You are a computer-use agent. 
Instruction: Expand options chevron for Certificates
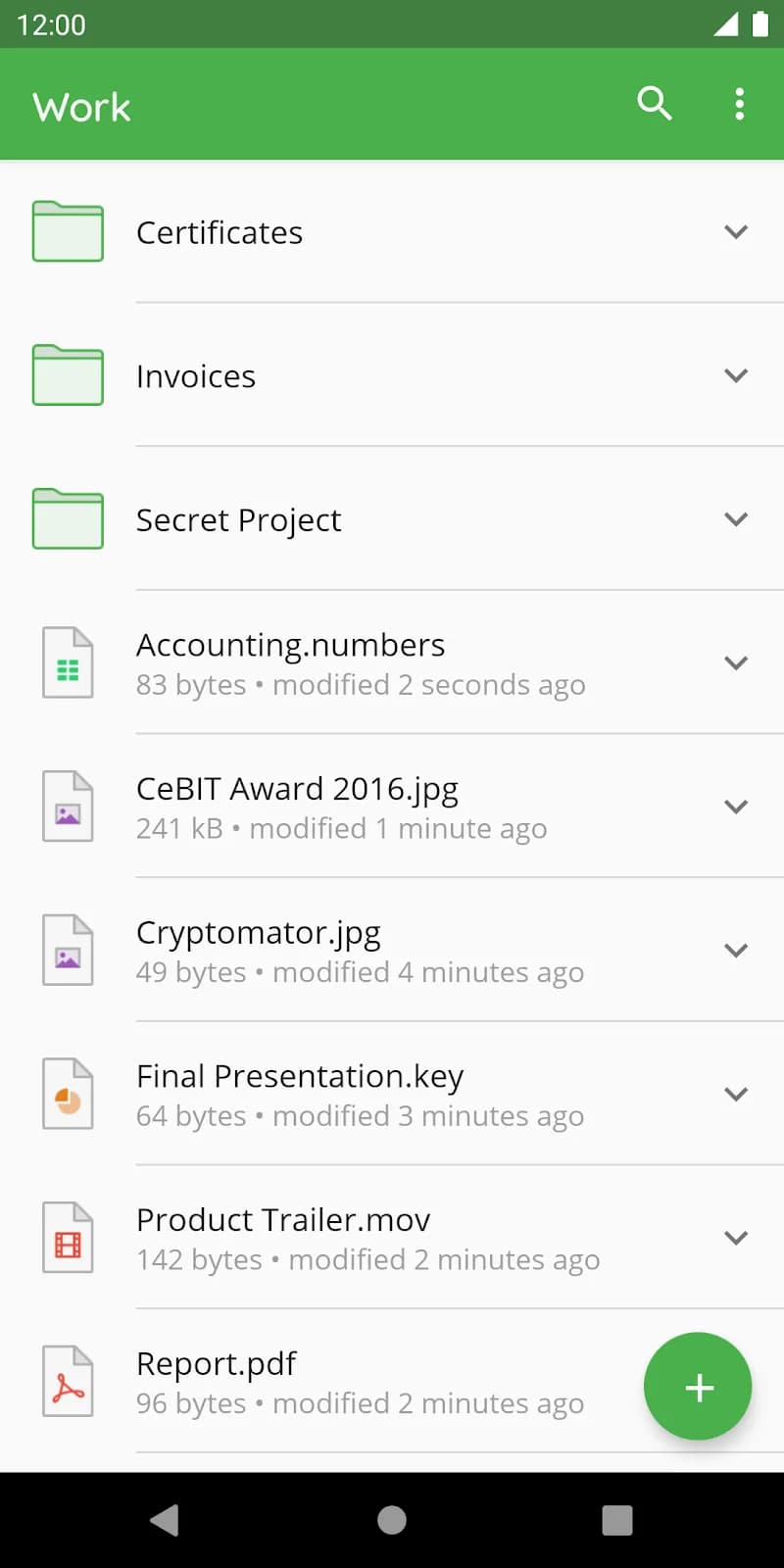pos(736,232)
